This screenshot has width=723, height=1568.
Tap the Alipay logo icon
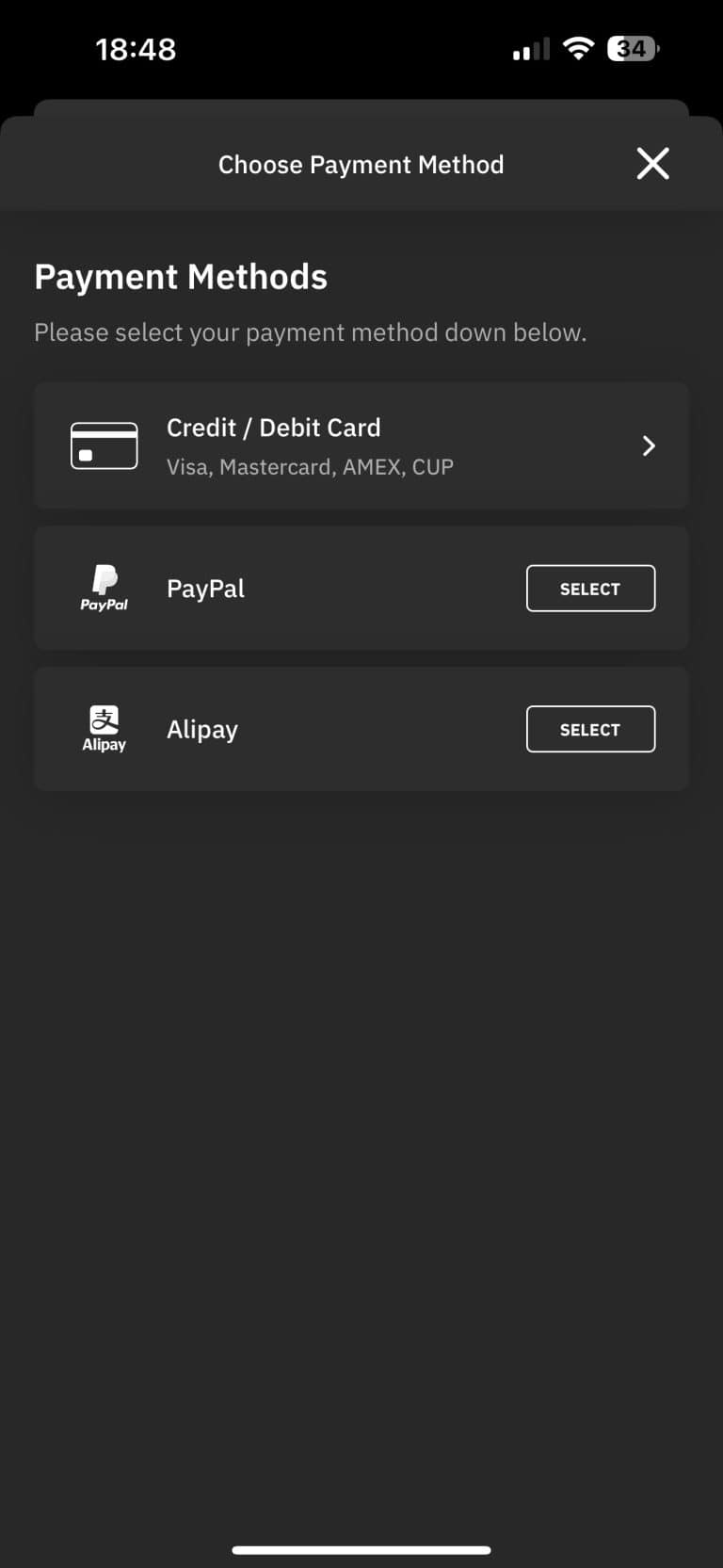point(104,728)
